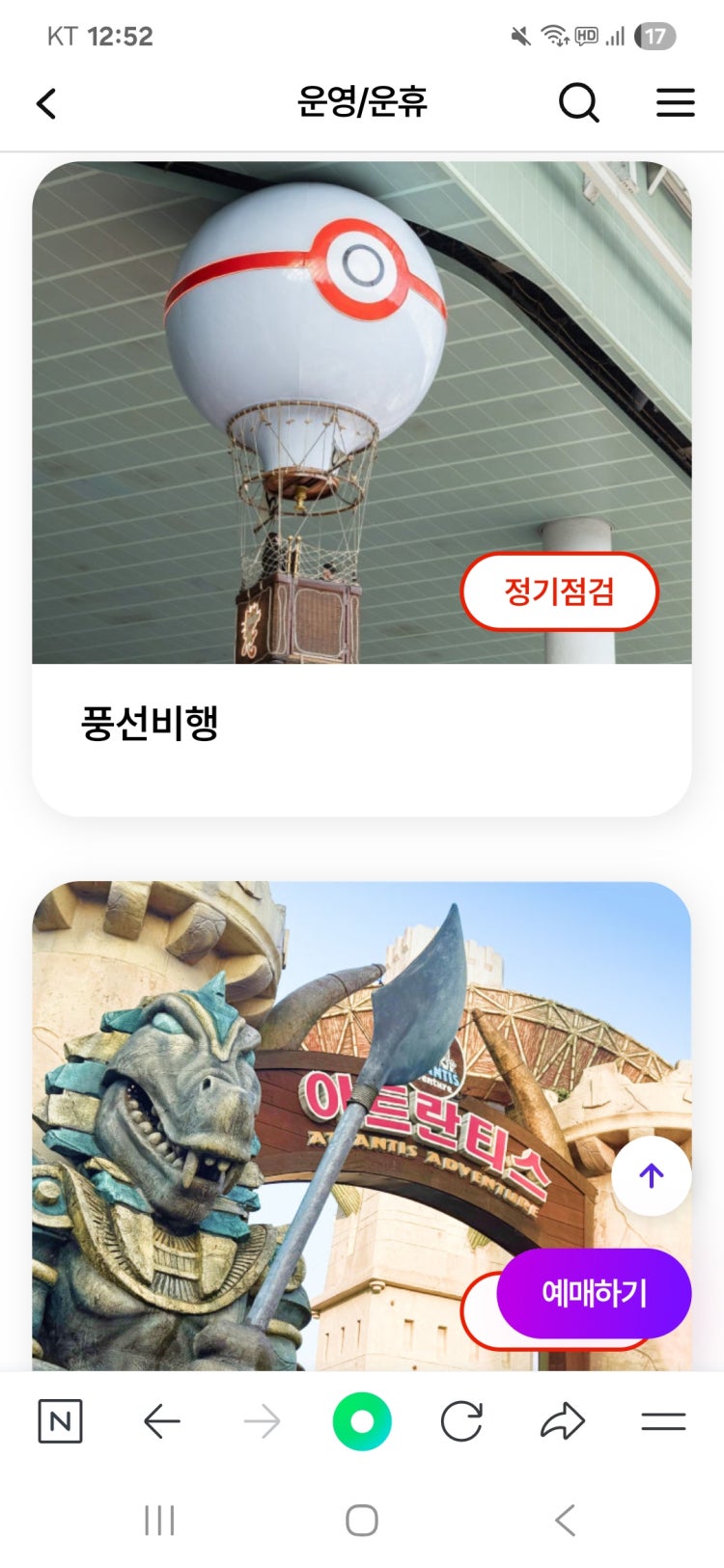The height and width of the screenshot is (1568, 724).
Task: Reload the page with the refresh icon
Action: [461, 1421]
